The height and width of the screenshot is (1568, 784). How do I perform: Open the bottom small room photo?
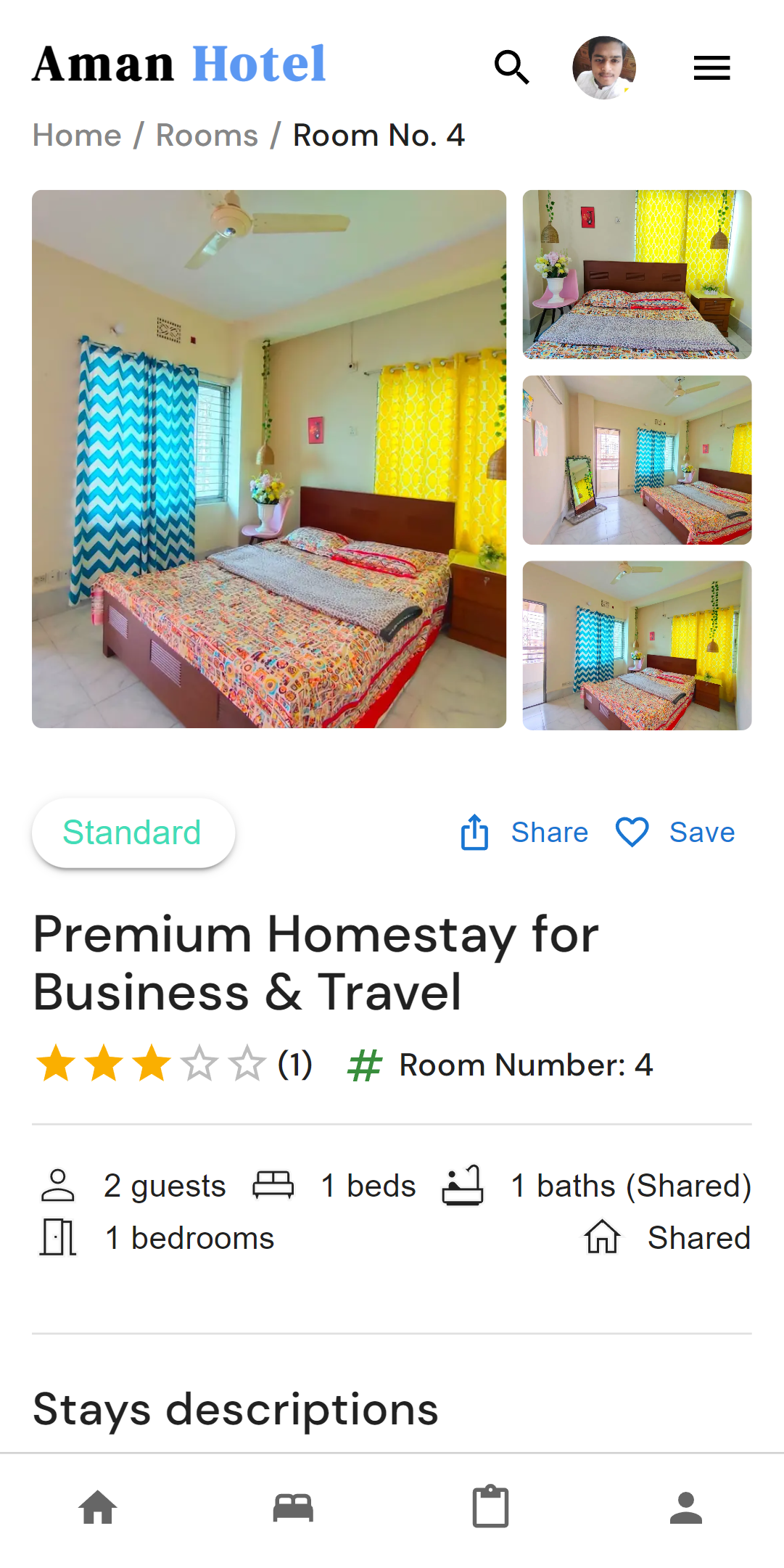(x=637, y=645)
